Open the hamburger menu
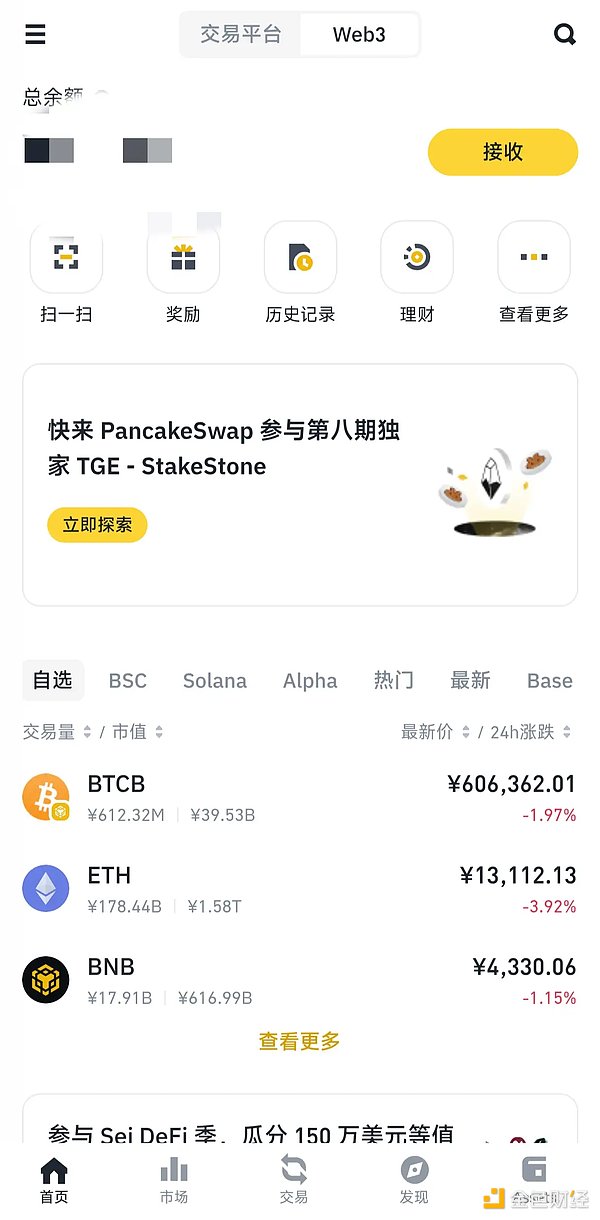The image size is (600, 1220). pyautogui.click(x=35, y=35)
